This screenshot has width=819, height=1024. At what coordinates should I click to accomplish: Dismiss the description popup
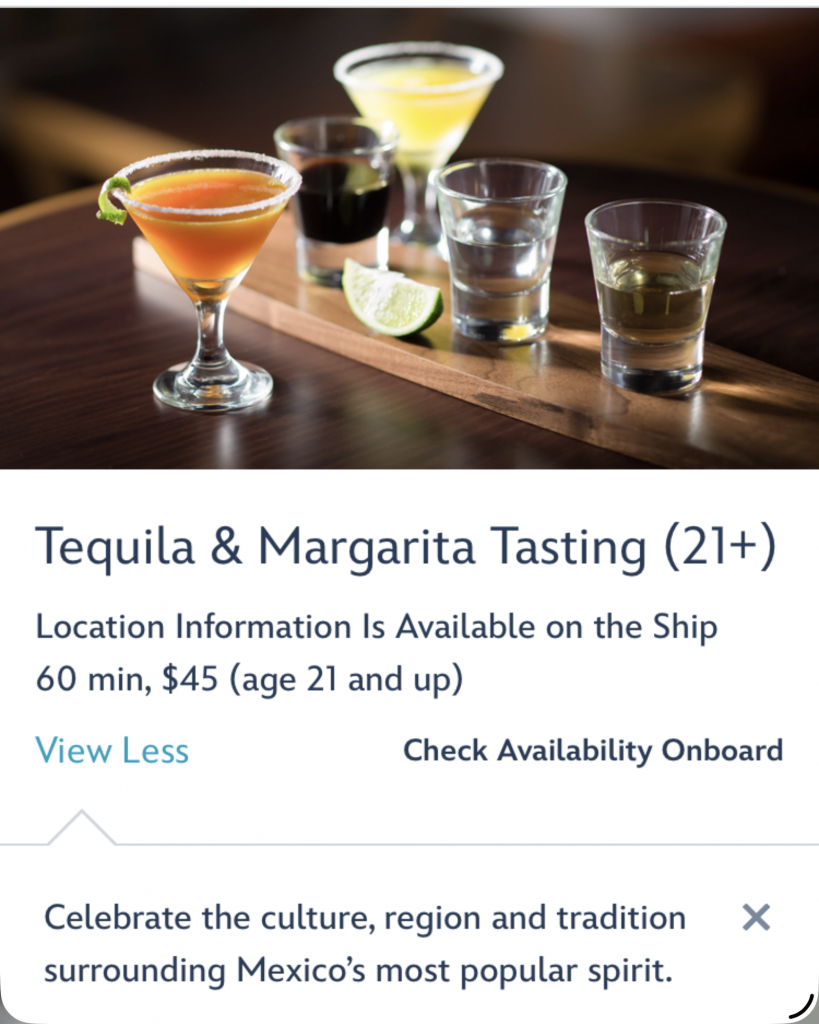(x=756, y=916)
